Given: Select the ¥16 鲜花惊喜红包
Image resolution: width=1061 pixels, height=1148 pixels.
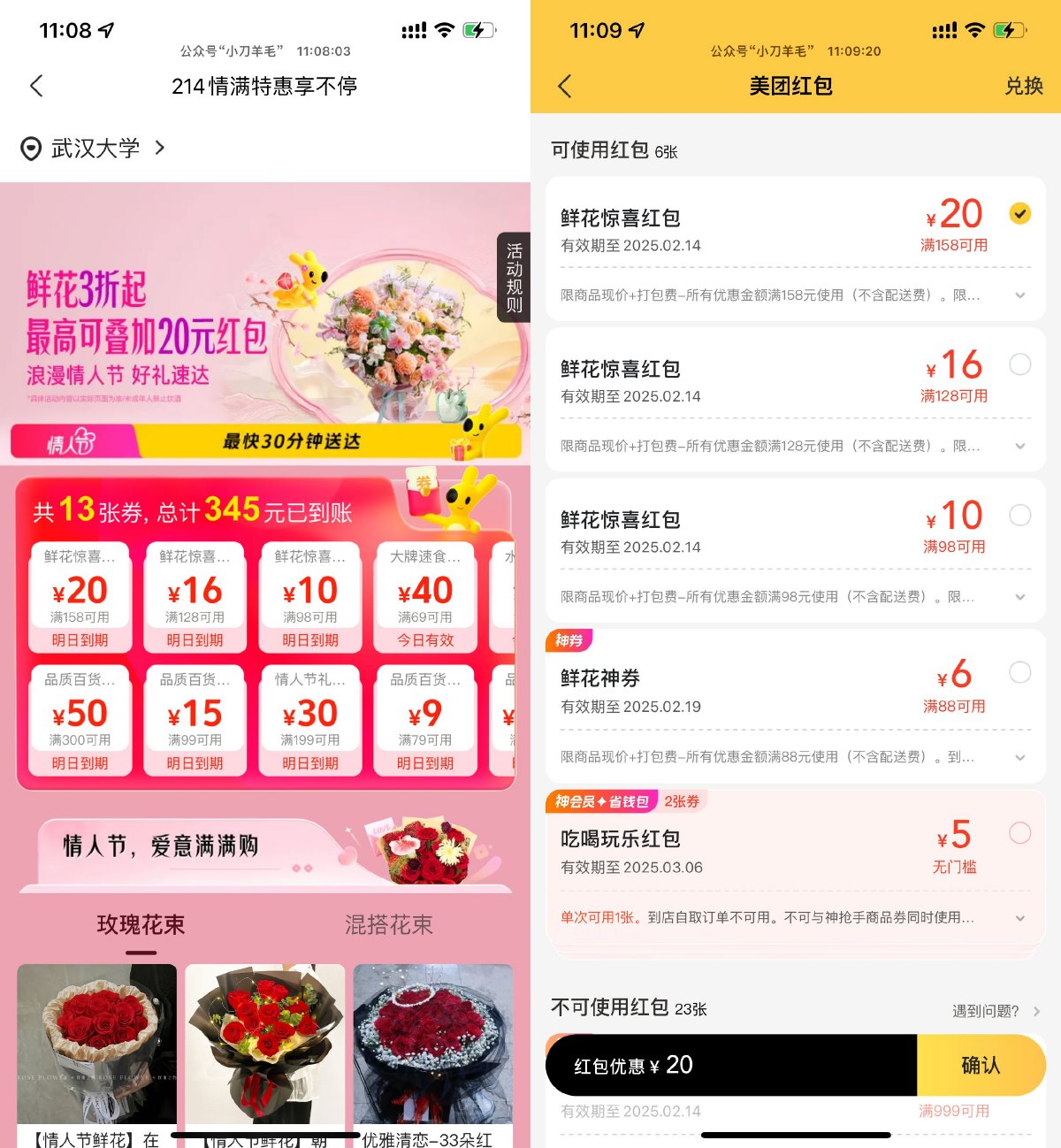Looking at the screenshot, I should [1019, 364].
